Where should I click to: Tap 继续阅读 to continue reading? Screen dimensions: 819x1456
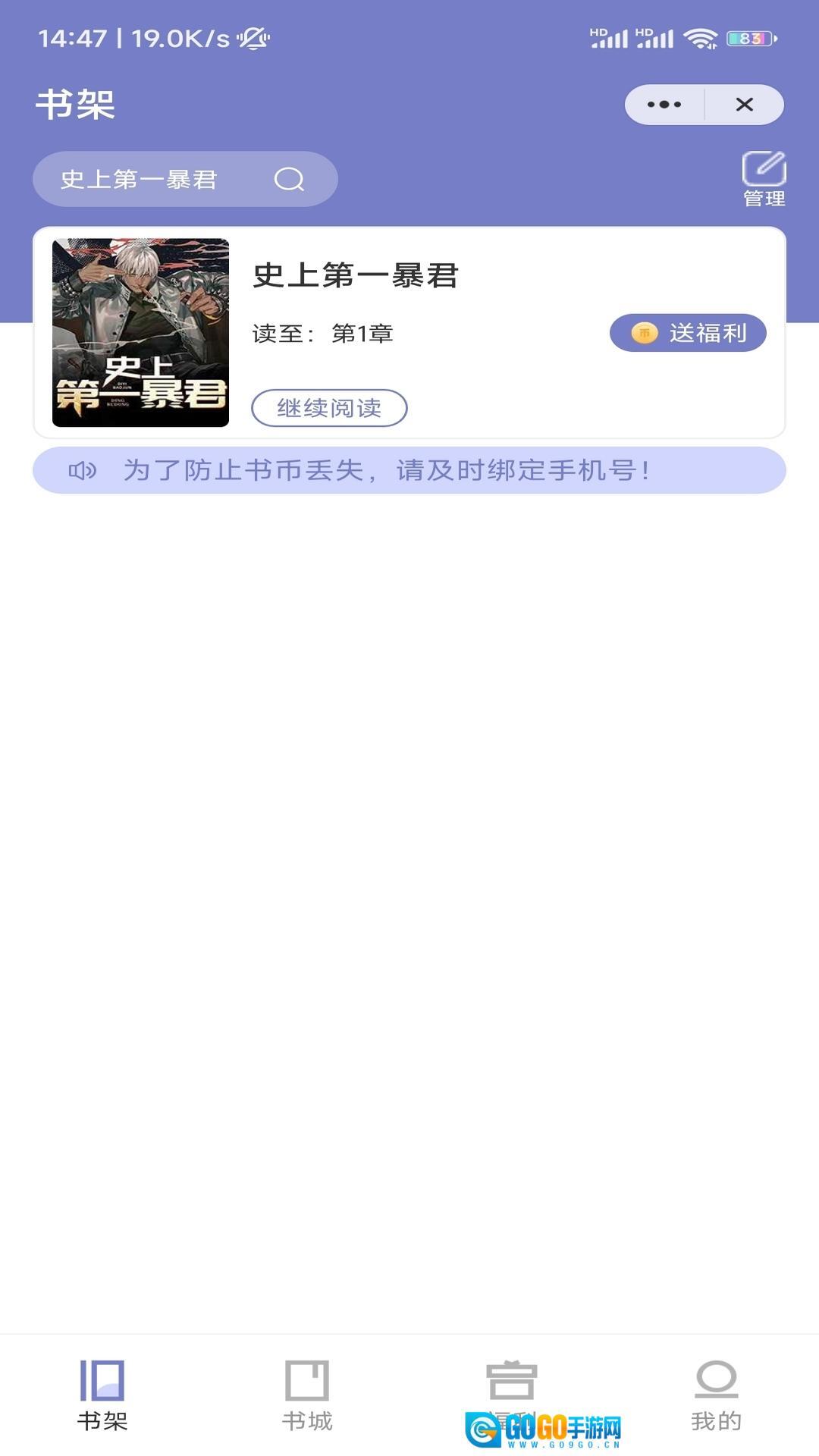point(329,408)
